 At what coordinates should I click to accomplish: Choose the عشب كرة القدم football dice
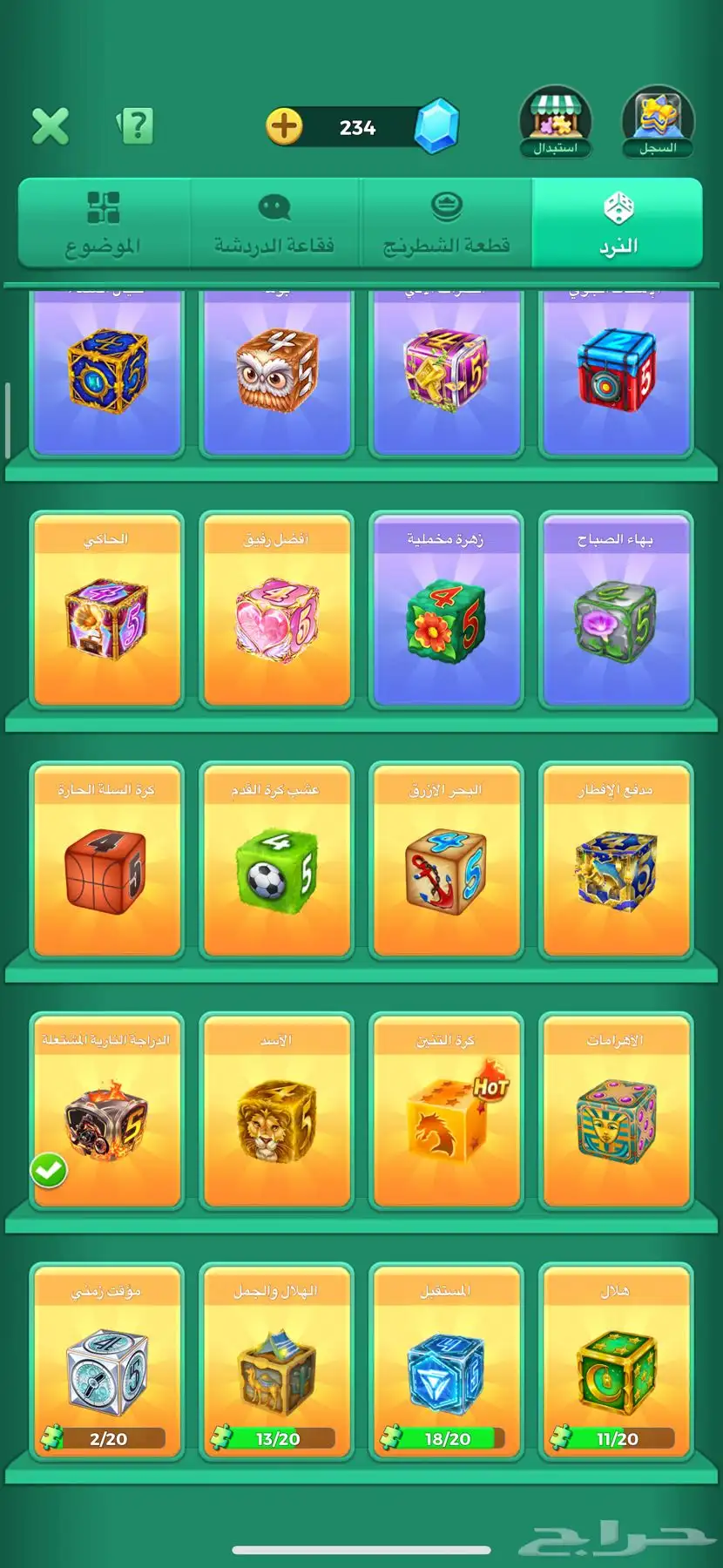click(x=277, y=861)
